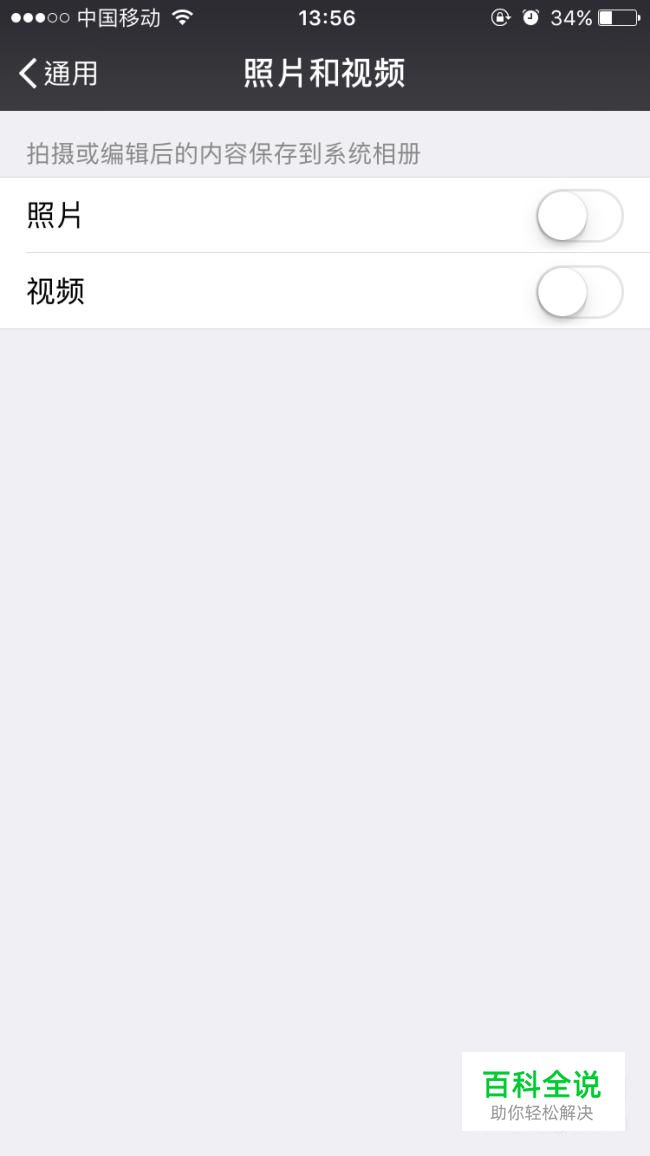Go back to 通用 settings
Viewport: 650px width, 1156px height.
coord(58,74)
